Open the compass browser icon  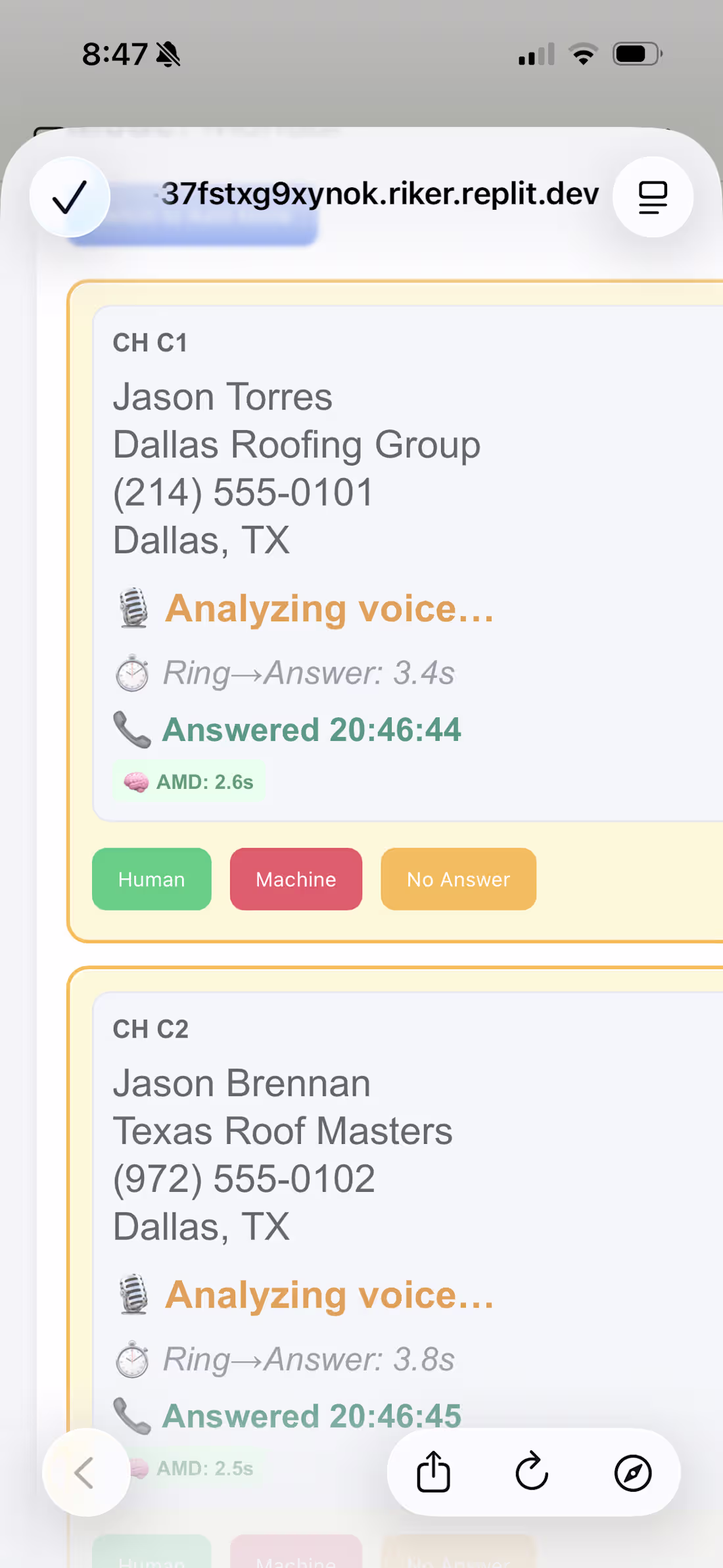coord(633,1473)
